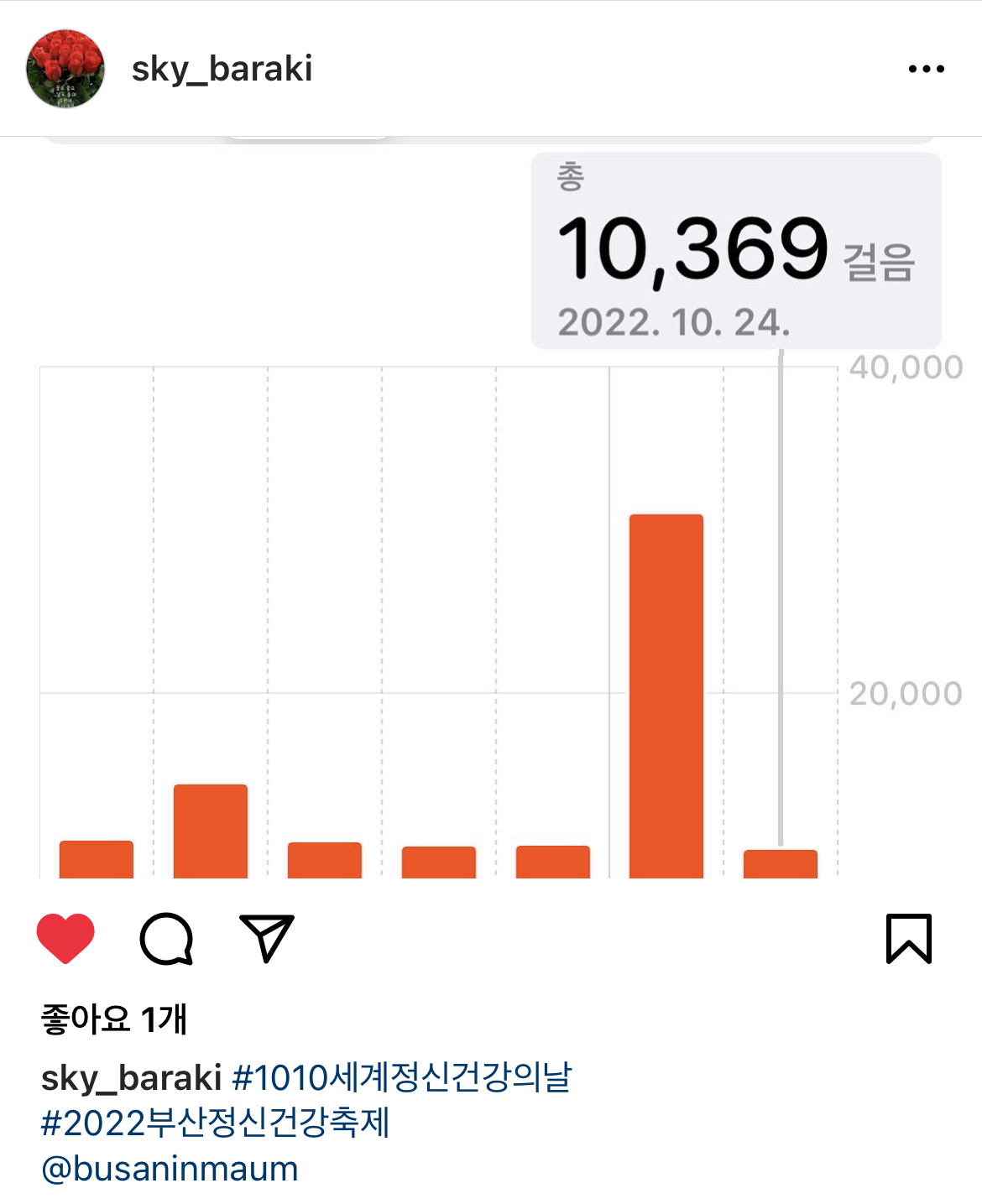Visit the @busaninmaum profile mention
The width and height of the screenshot is (982, 1204).
tap(170, 1169)
